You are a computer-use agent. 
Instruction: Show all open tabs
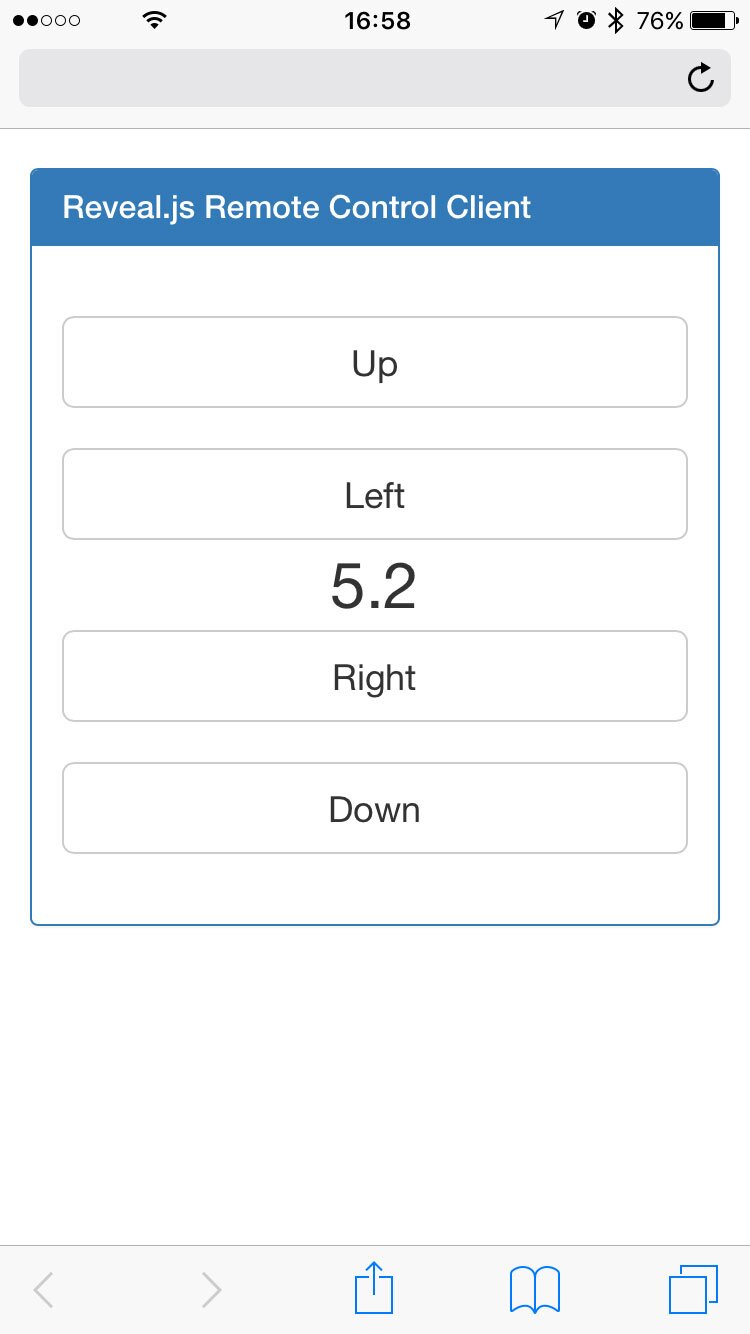(x=693, y=1289)
